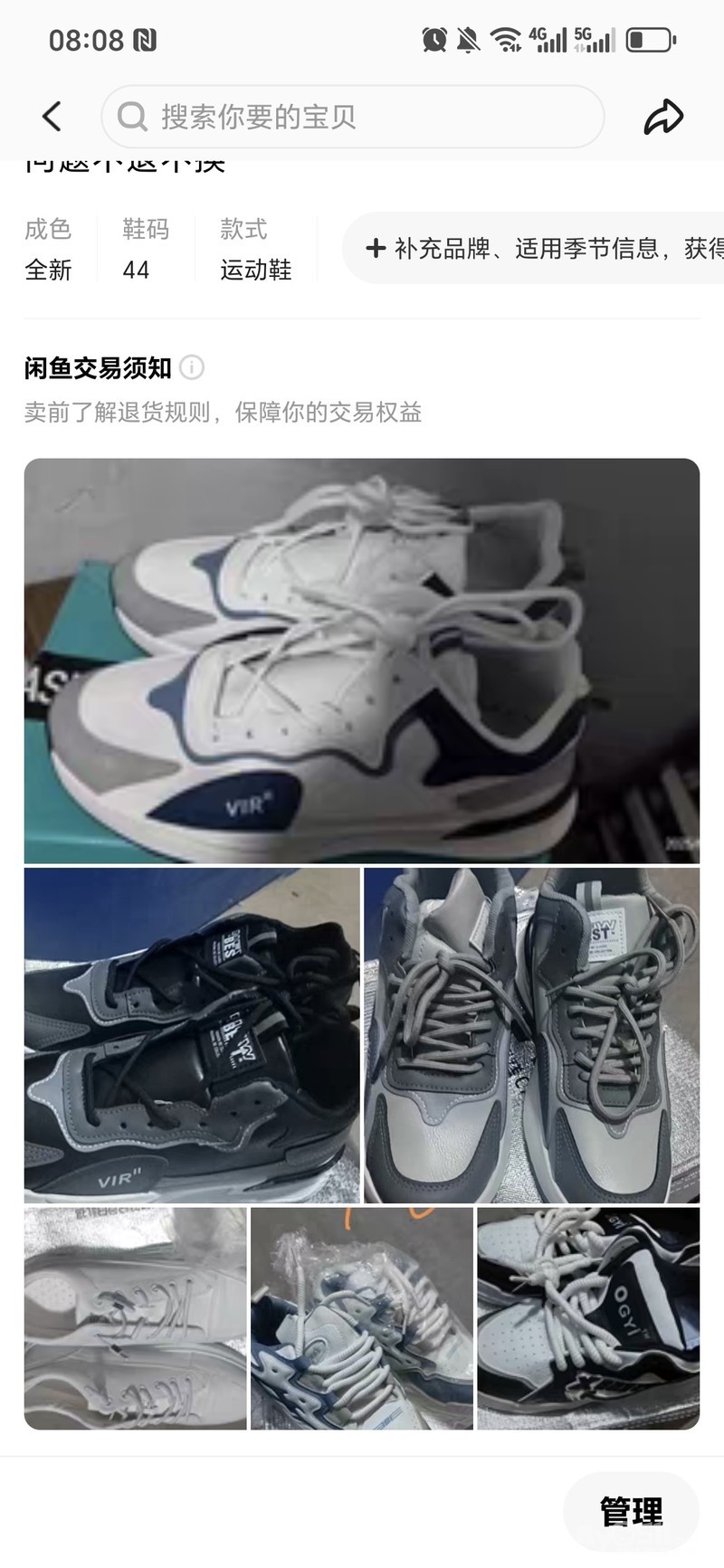Image resolution: width=724 pixels, height=1568 pixels.
Task: Open the all-white sneaker photo
Action: [136, 1318]
